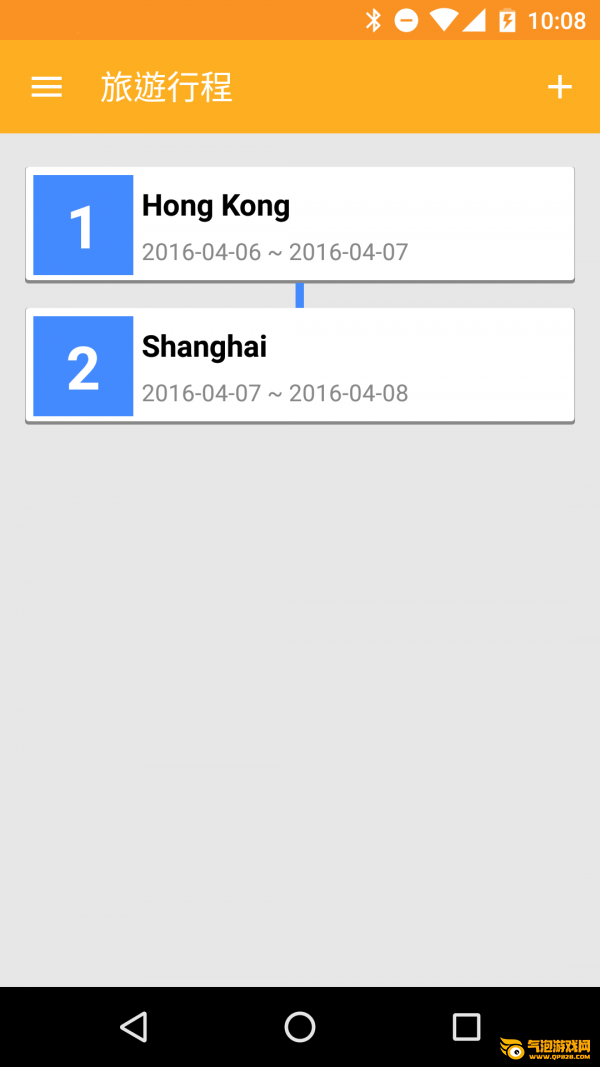Open the Shanghai trip card
The width and height of the screenshot is (600, 1067).
(300, 366)
